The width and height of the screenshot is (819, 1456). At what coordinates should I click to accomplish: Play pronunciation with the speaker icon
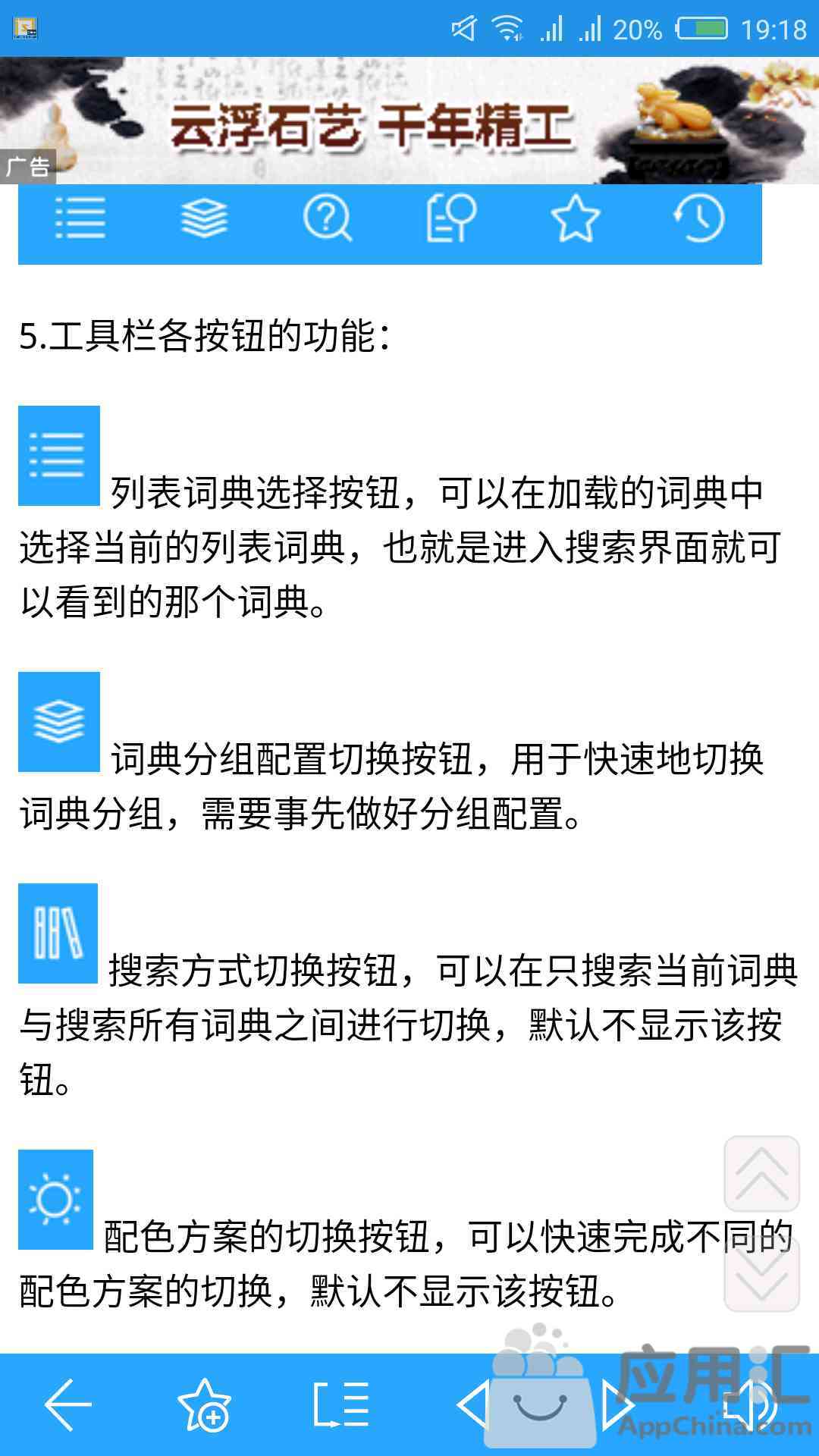[x=749, y=1404]
